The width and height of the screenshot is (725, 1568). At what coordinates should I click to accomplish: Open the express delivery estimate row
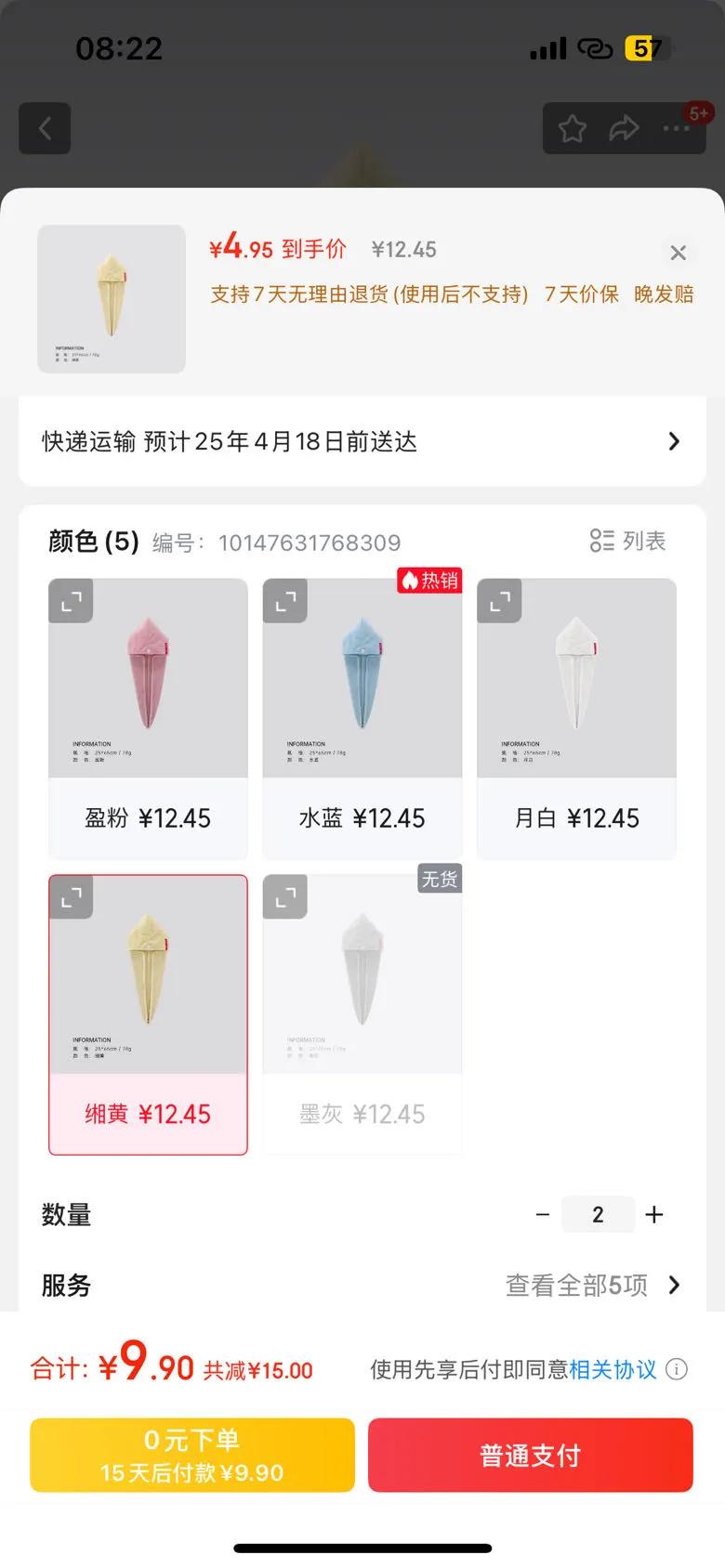(x=362, y=441)
